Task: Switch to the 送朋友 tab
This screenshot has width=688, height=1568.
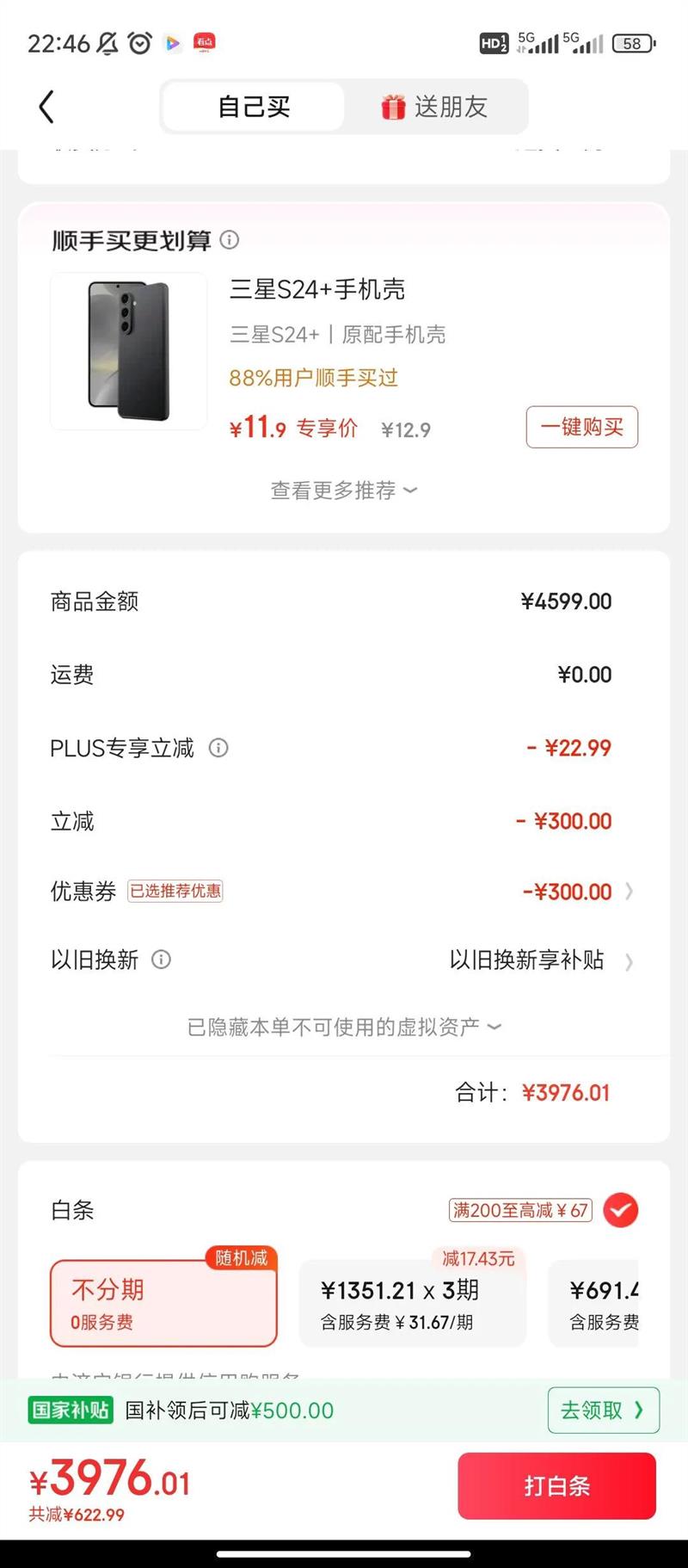Action: (x=435, y=107)
